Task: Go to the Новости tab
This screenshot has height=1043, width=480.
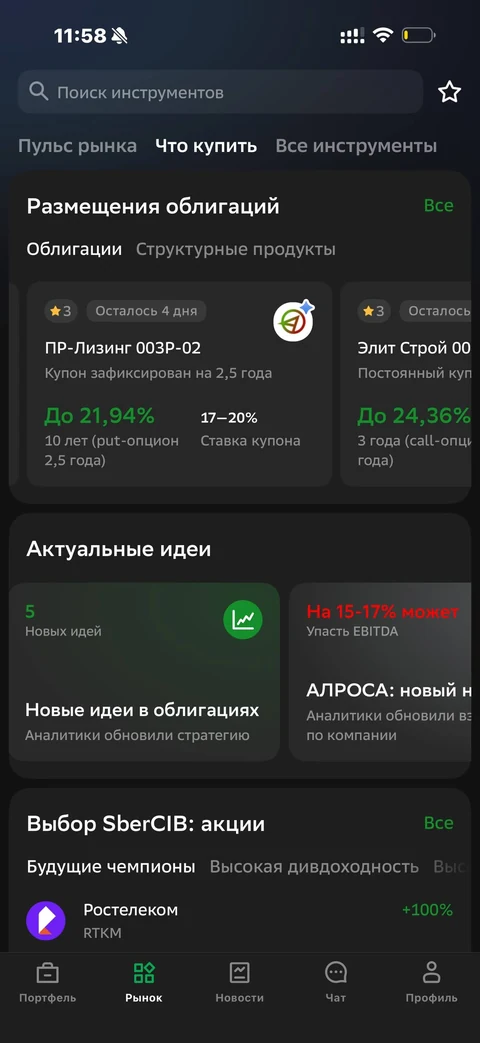Action: (x=239, y=982)
